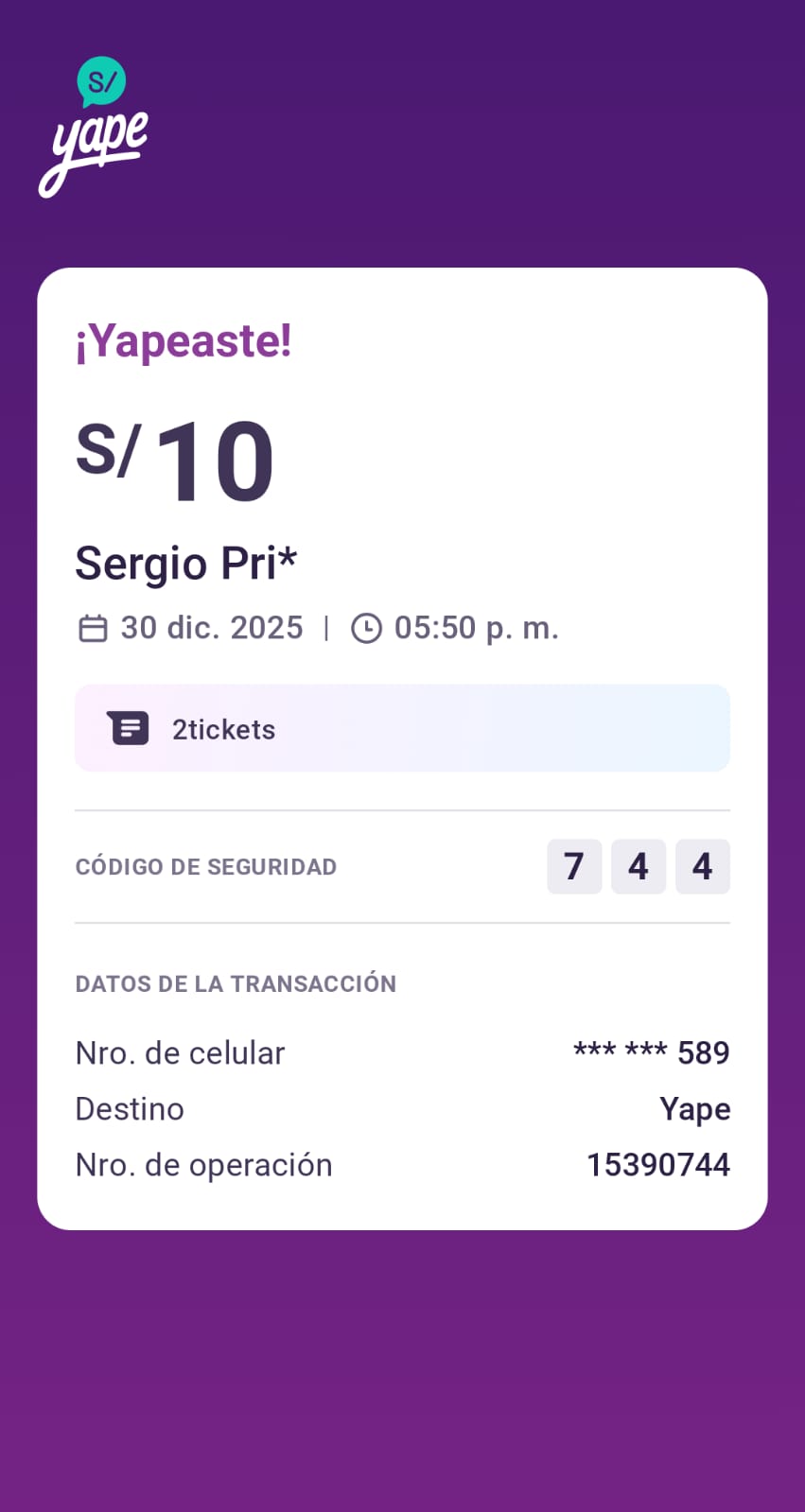The image size is (805, 1512).
Task: Click the DATOS DE LA TRANSACCIÓN section header
Action: 236,983
